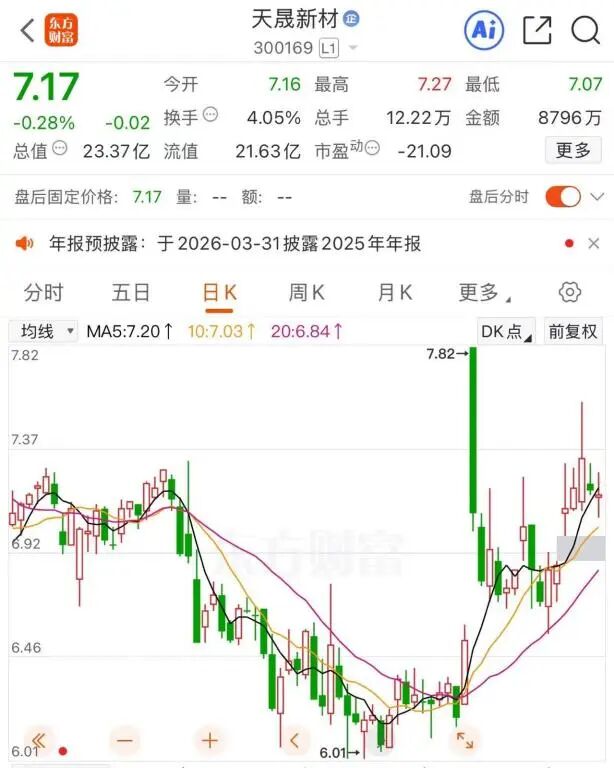Viewport: 614px width, 768px height.
Task: Zoom in the K-line chart with plus
Action: point(209,740)
